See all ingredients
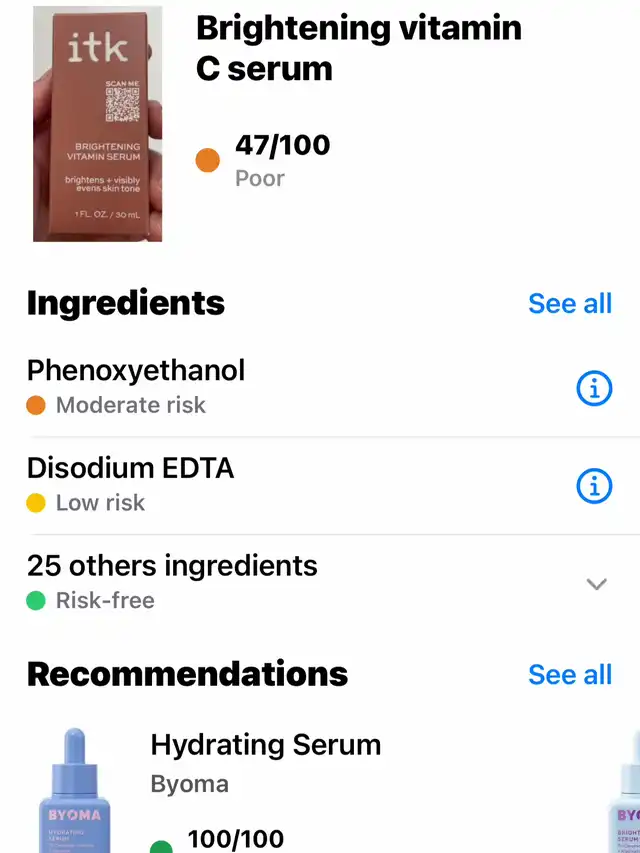This screenshot has width=640, height=853. (569, 303)
